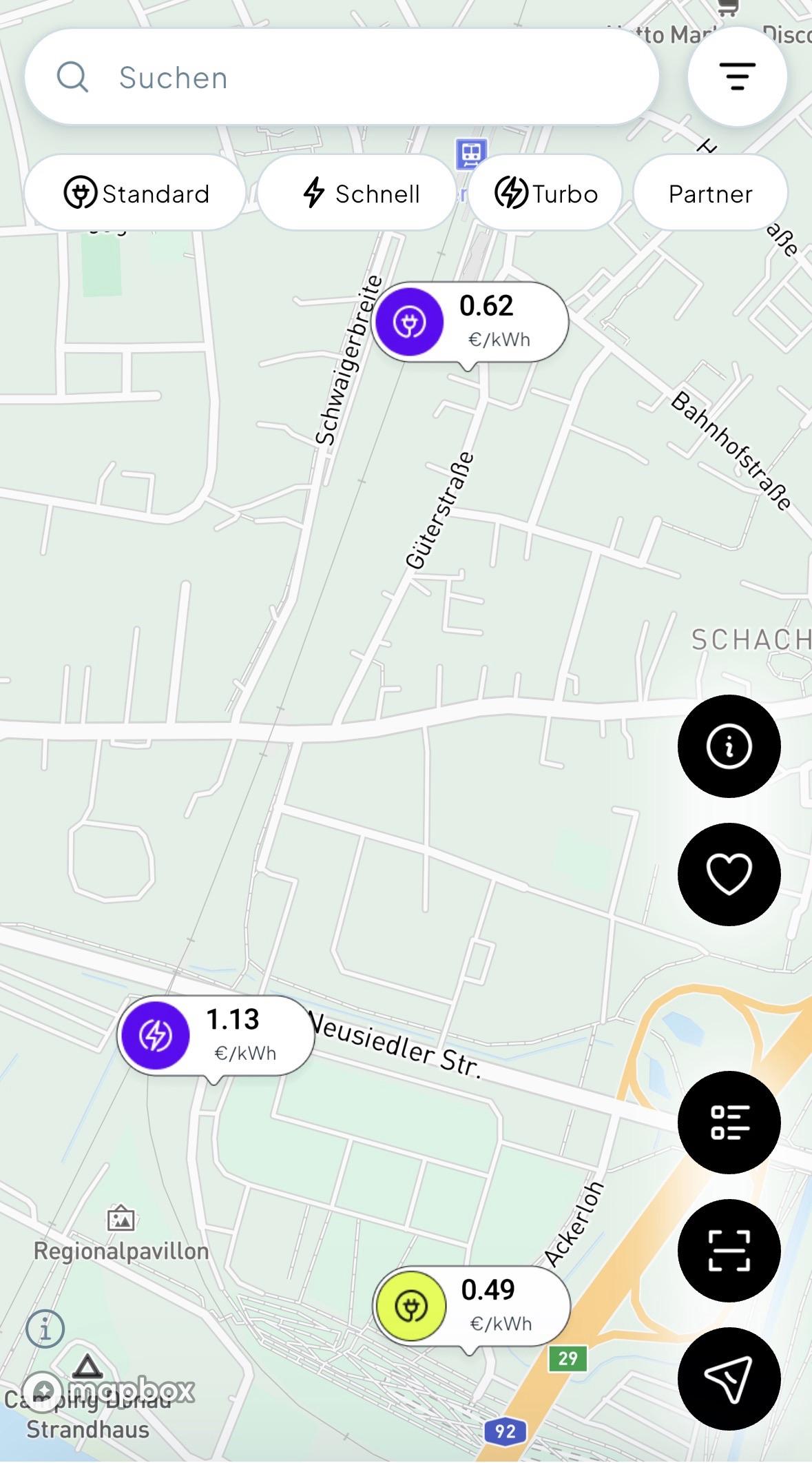Select the Standard charging filter chip
Screen dimensions: 812x1463
136,194
